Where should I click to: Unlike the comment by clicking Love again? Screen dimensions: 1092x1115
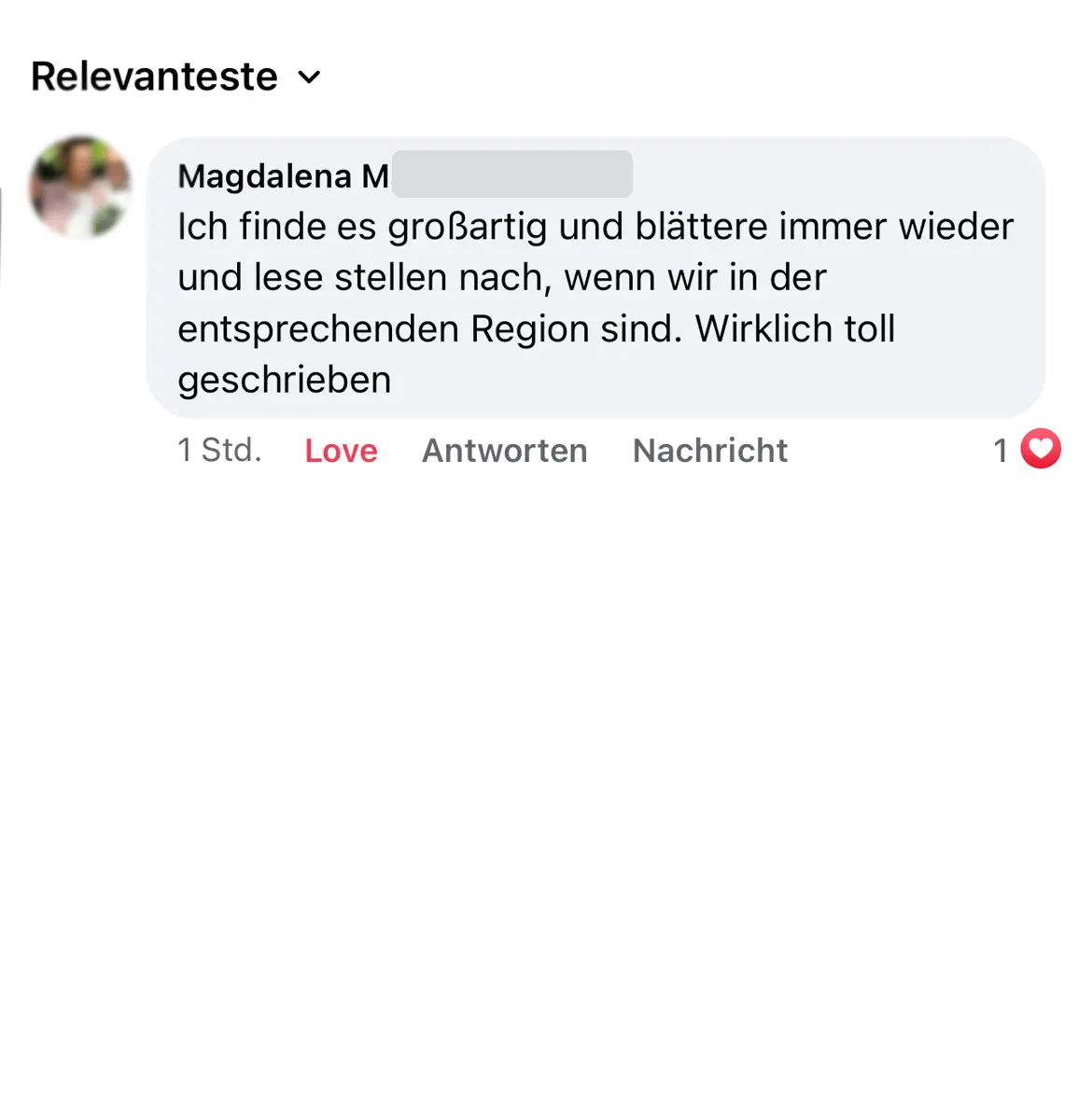click(x=340, y=450)
